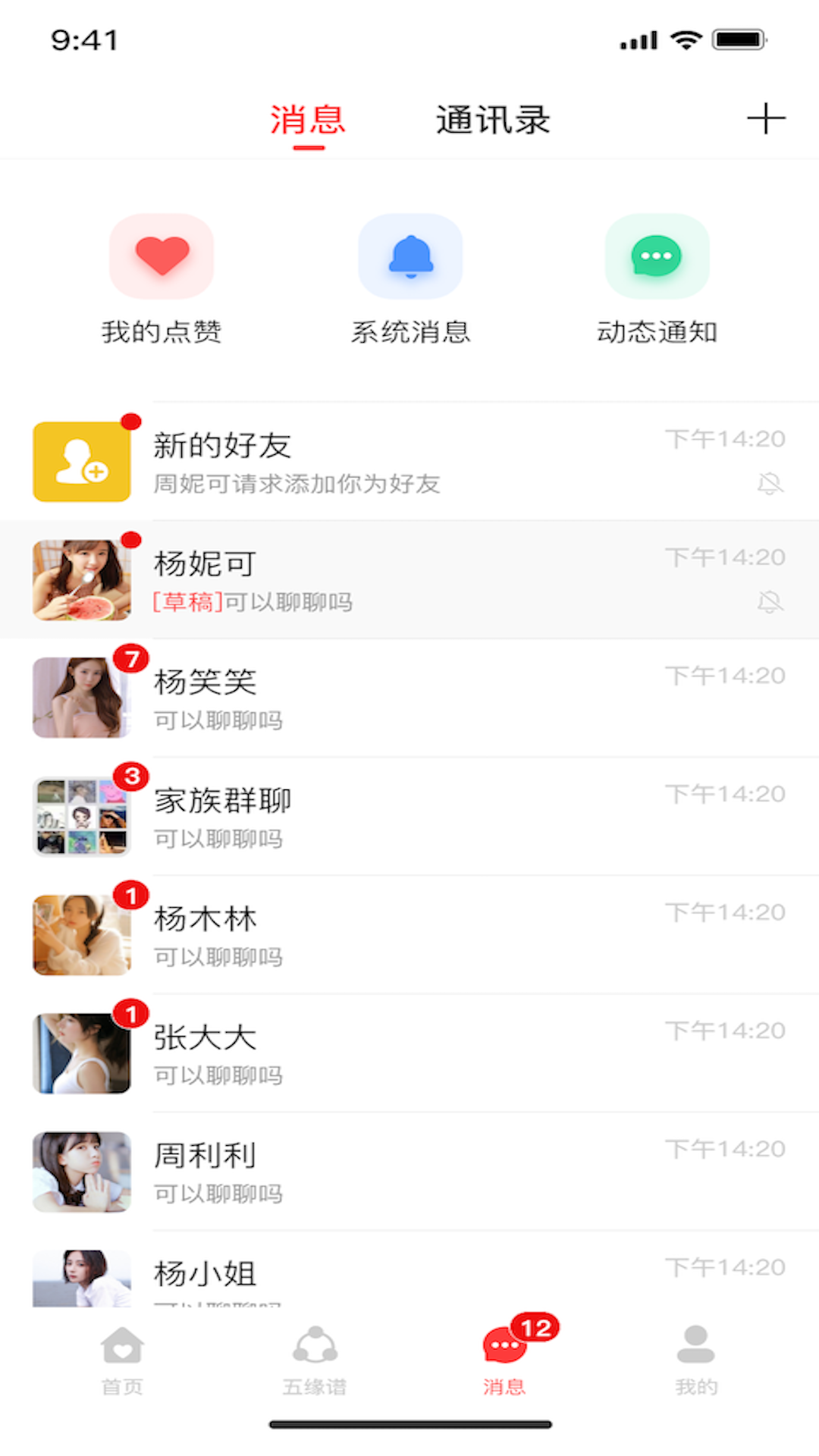Open 系统消息 system notifications
Image resolution: width=819 pixels, height=1456 pixels.
pos(410,278)
